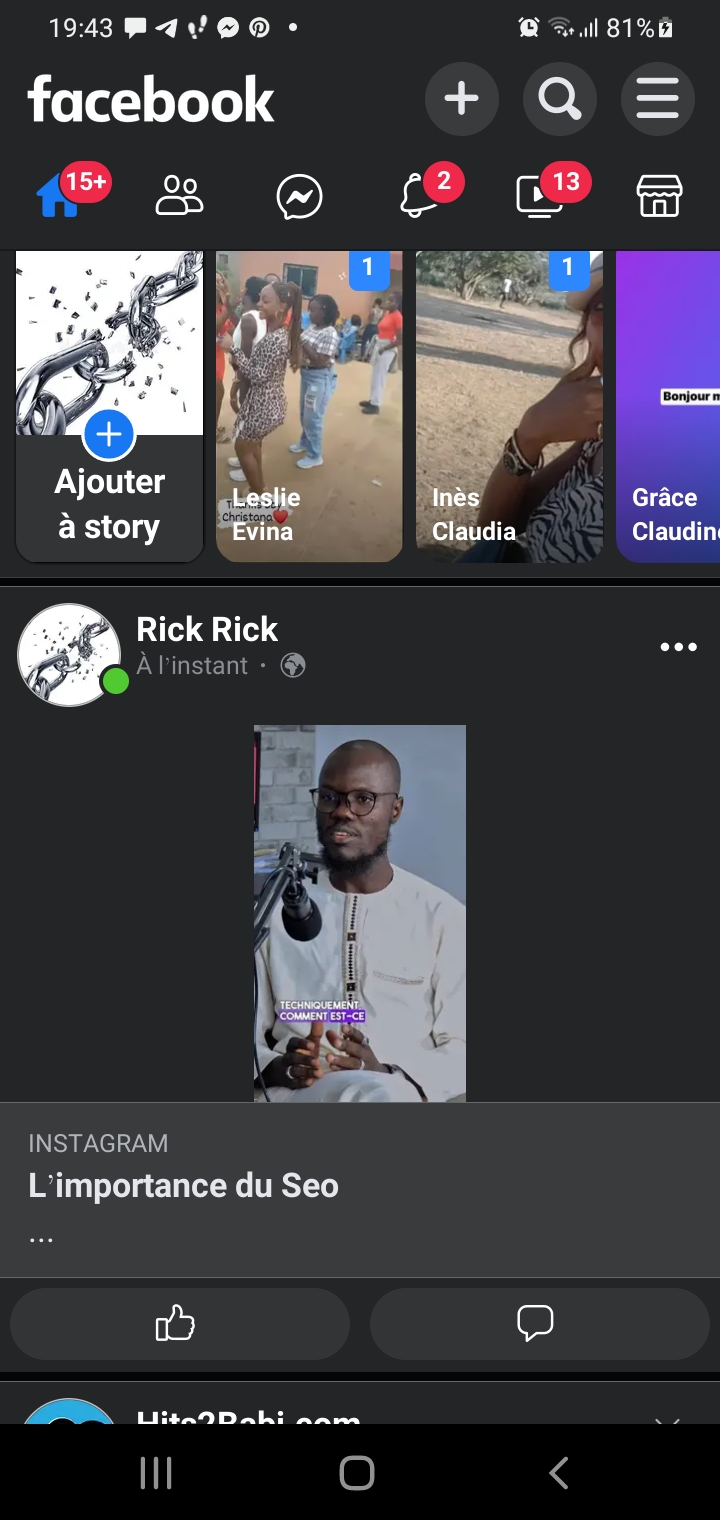Open the Marketplace tab
This screenshot has height=1520, width=720.
pyautogui.click(x=659, y=195)
